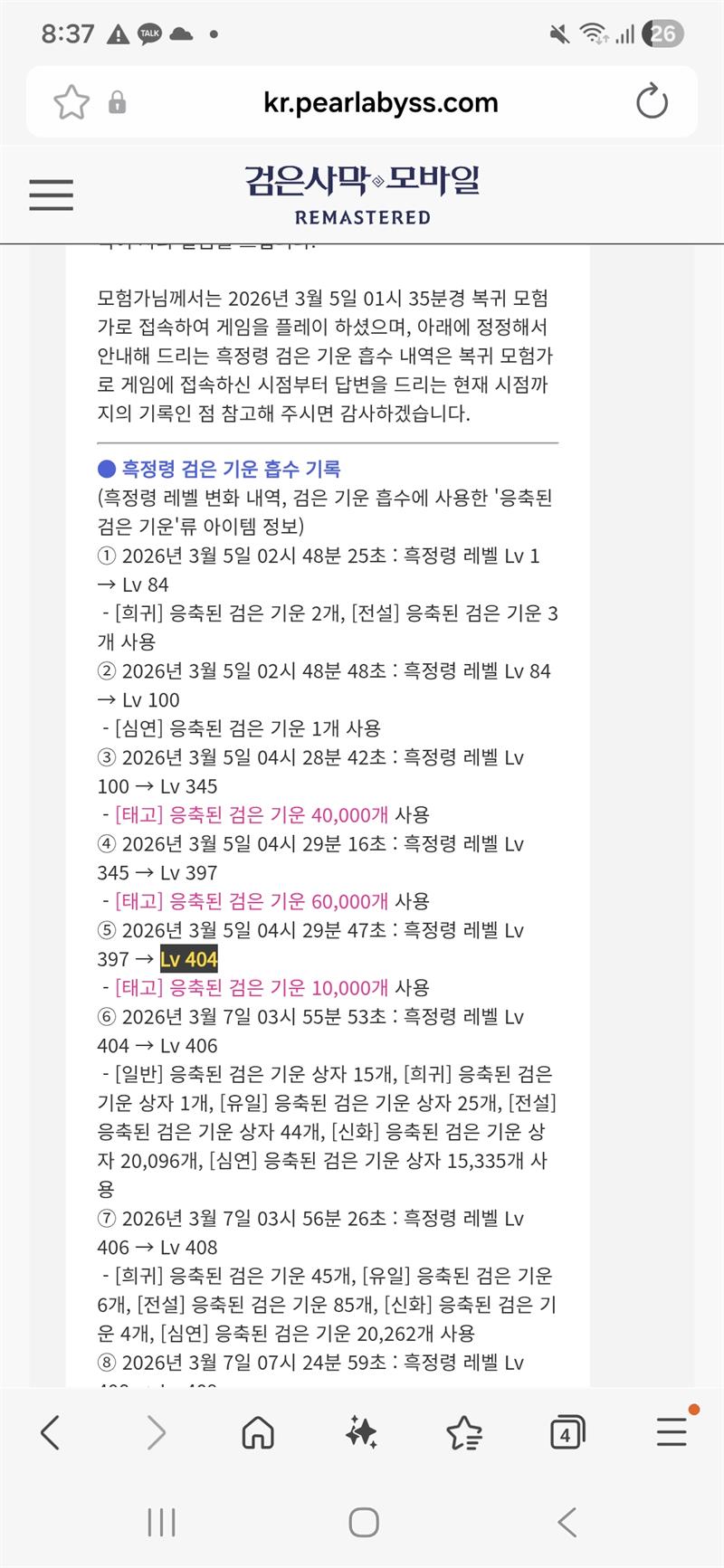Open the browser bookmarks list
Image resolution: width=724 pixels, height=1568 pixels.
[464, 1432]
